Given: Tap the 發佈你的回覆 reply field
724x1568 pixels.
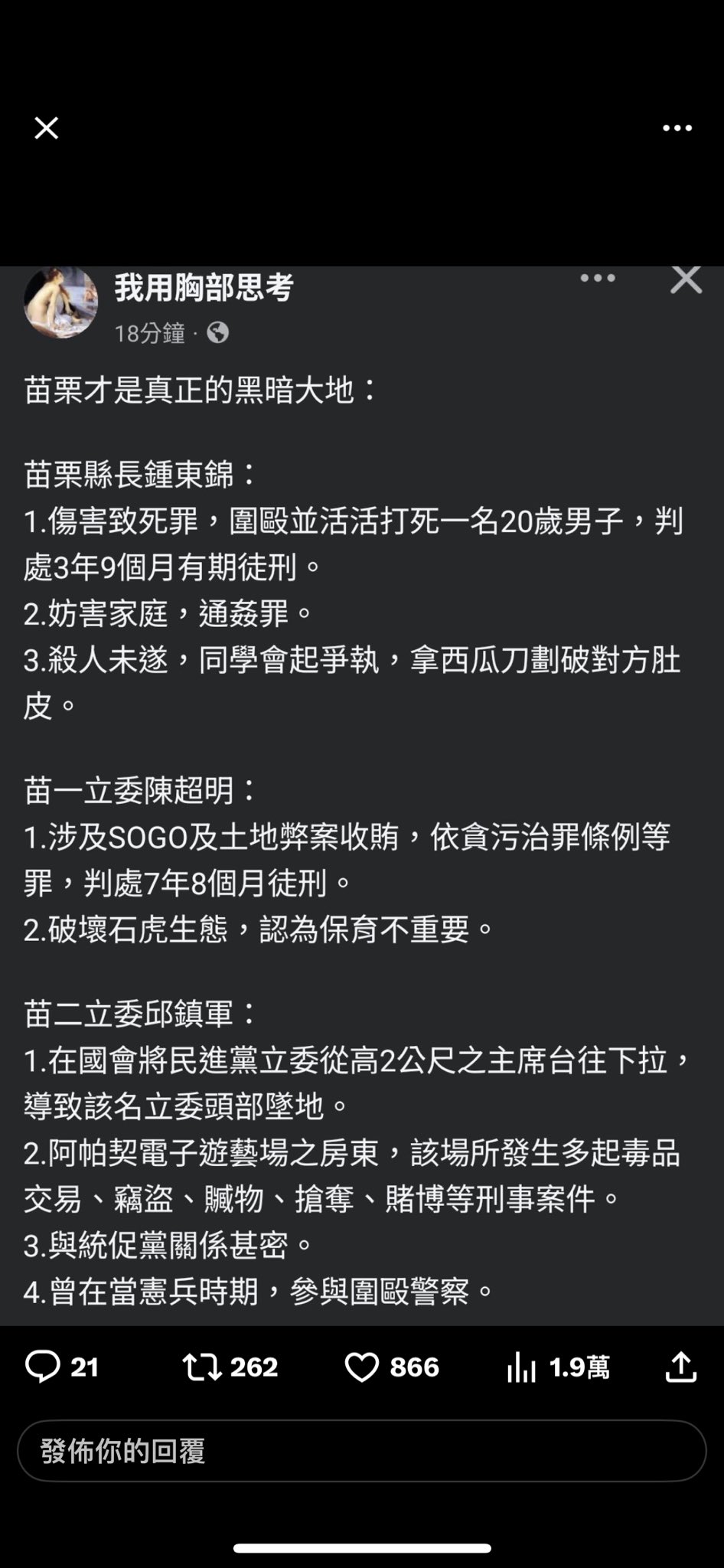Looking at the screenshot, I should (x=362, y=1451).
